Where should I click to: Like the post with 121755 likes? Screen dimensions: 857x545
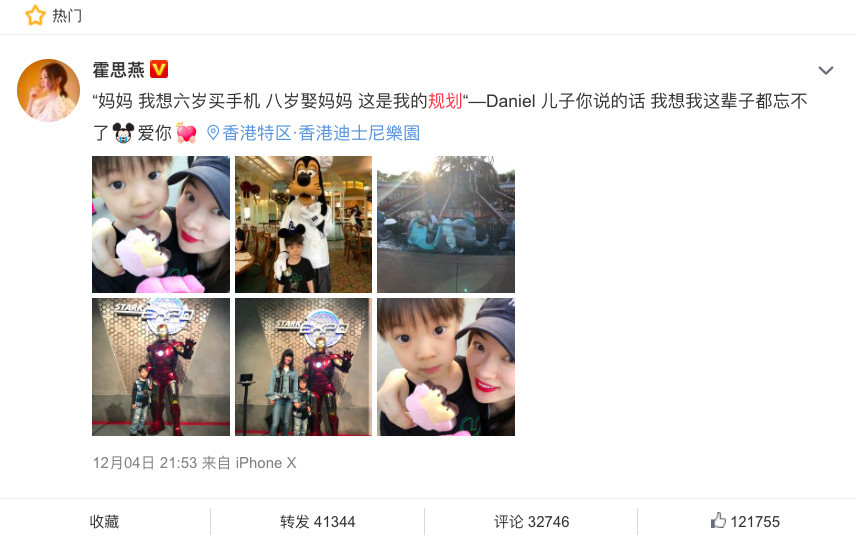pos(745,522)
